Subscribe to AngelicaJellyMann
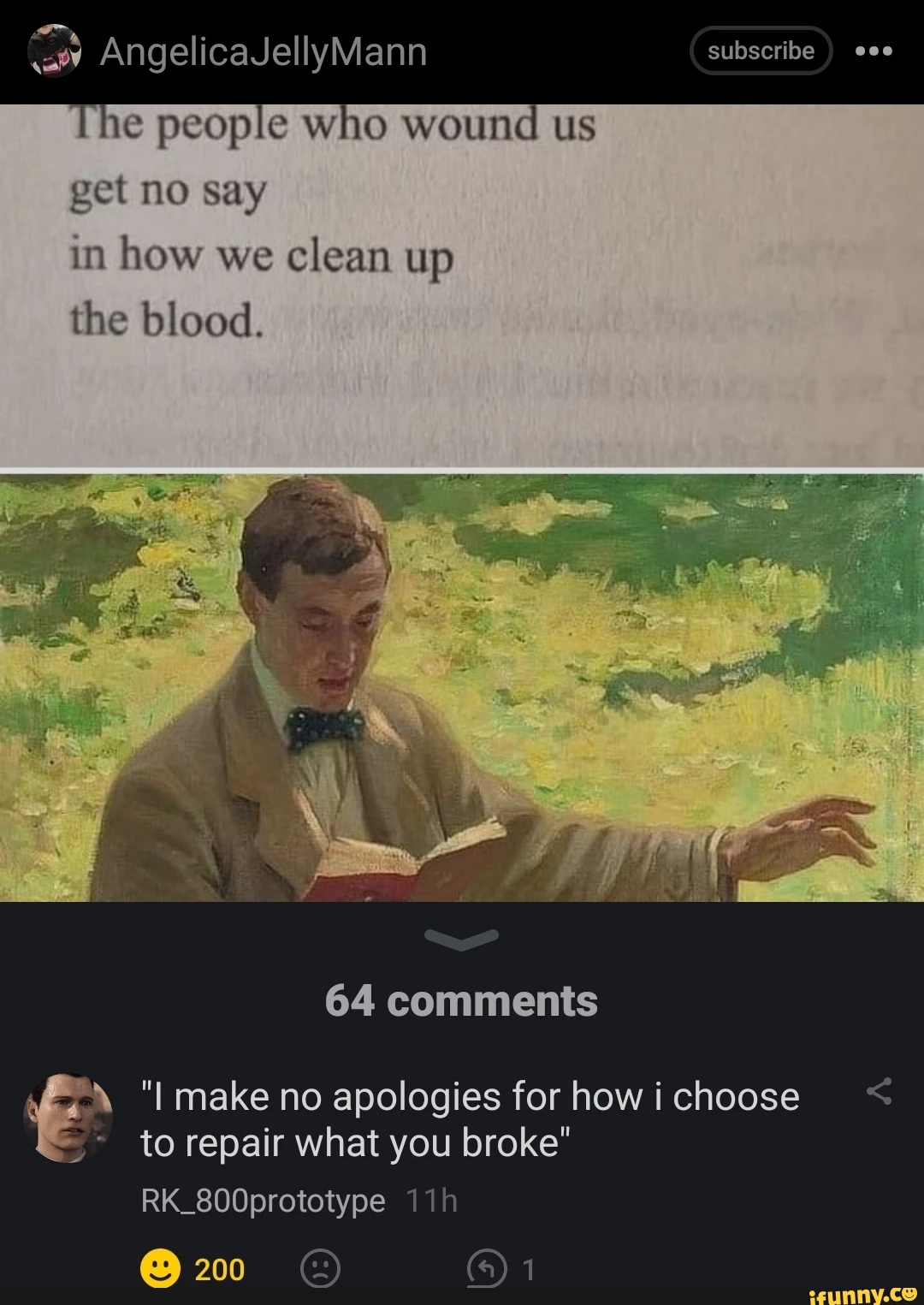924x1305 pixels. pyautogui.click(x=761, y=51)
